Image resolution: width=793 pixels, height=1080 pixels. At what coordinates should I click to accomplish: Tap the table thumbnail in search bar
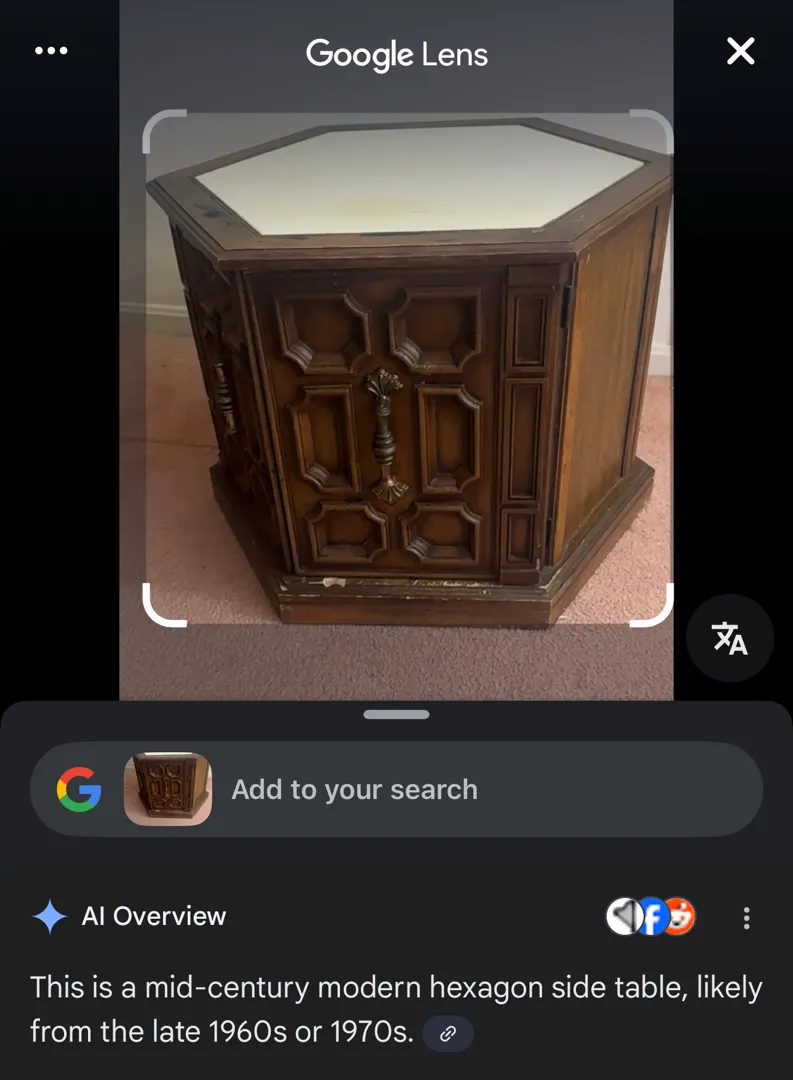pos(168,789)
